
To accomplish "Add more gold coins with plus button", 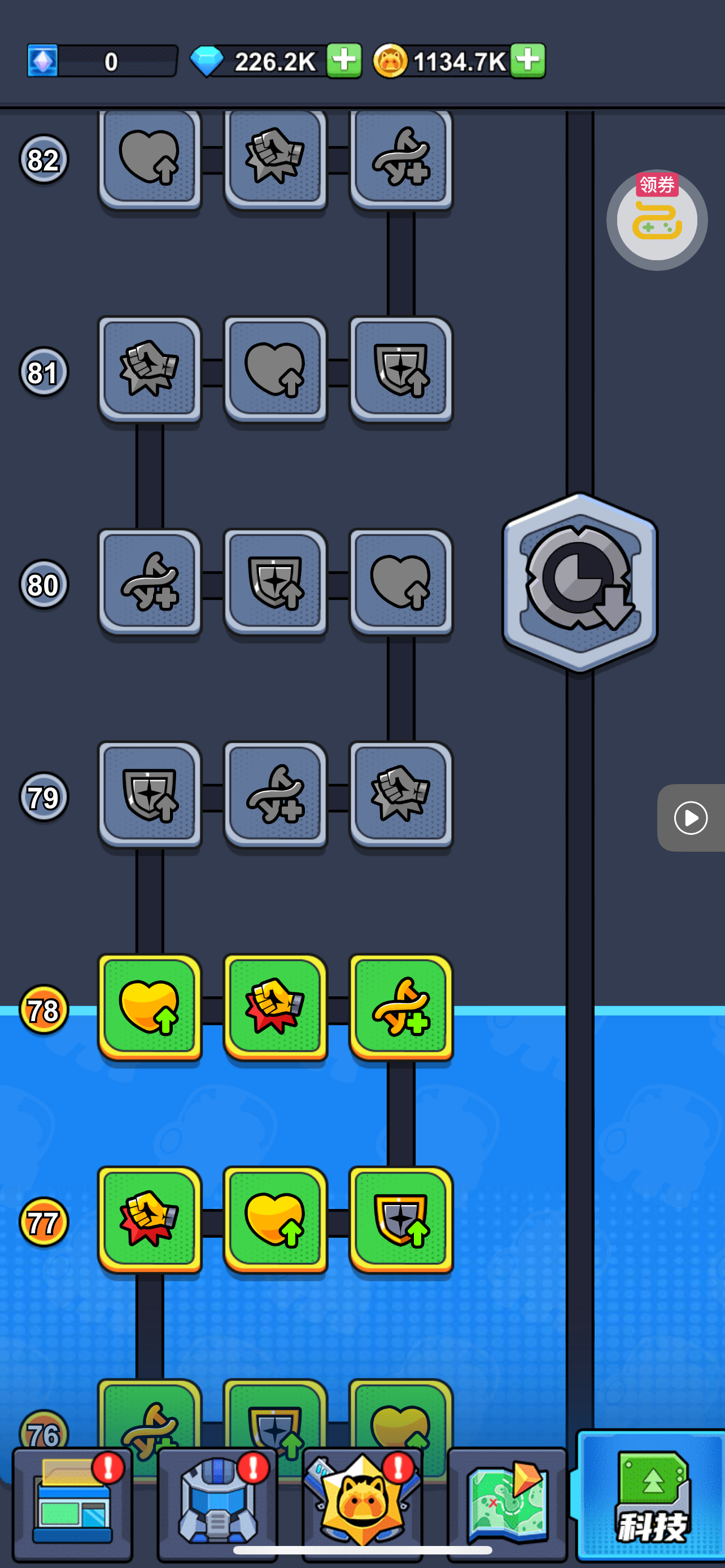I will point(528,61).
